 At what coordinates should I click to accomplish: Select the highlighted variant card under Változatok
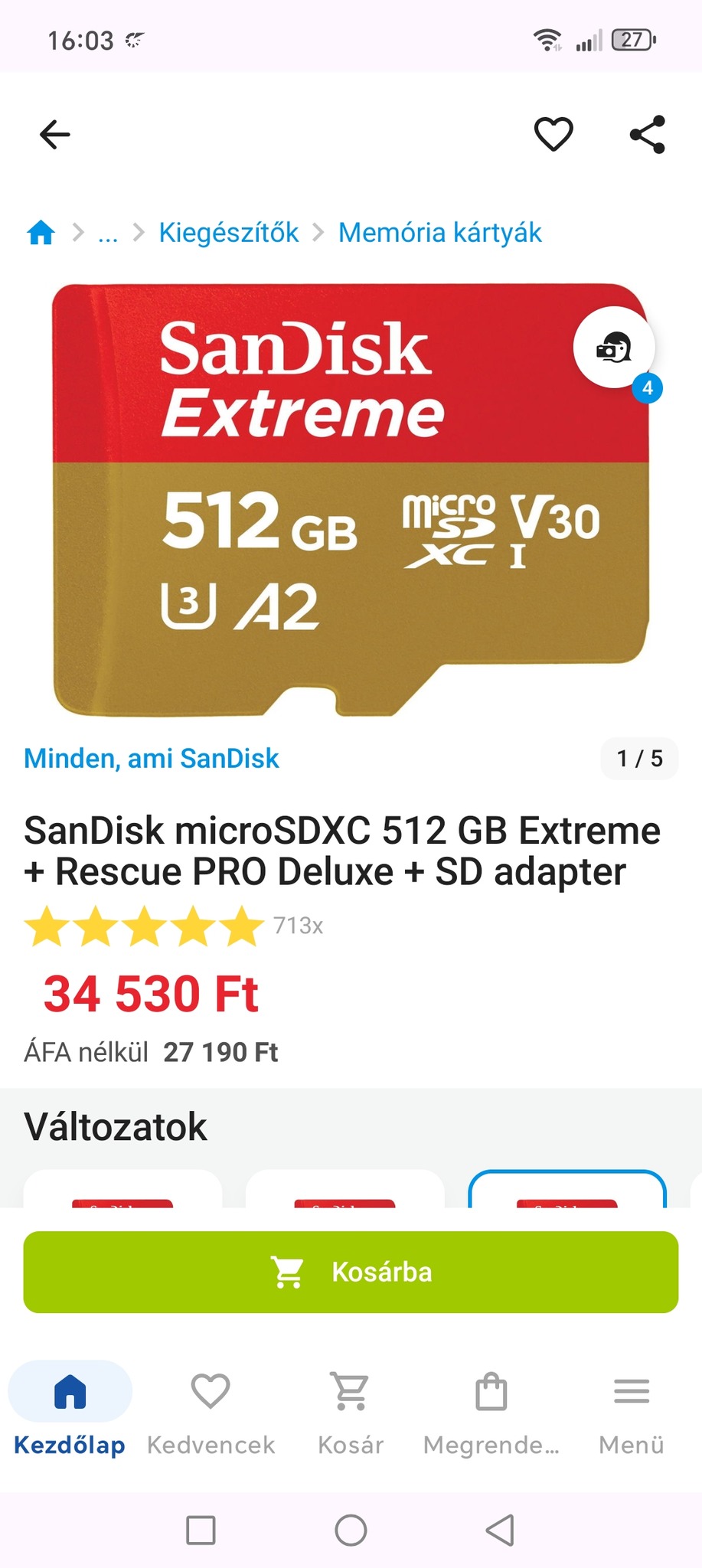click(x=566, y=1189)
